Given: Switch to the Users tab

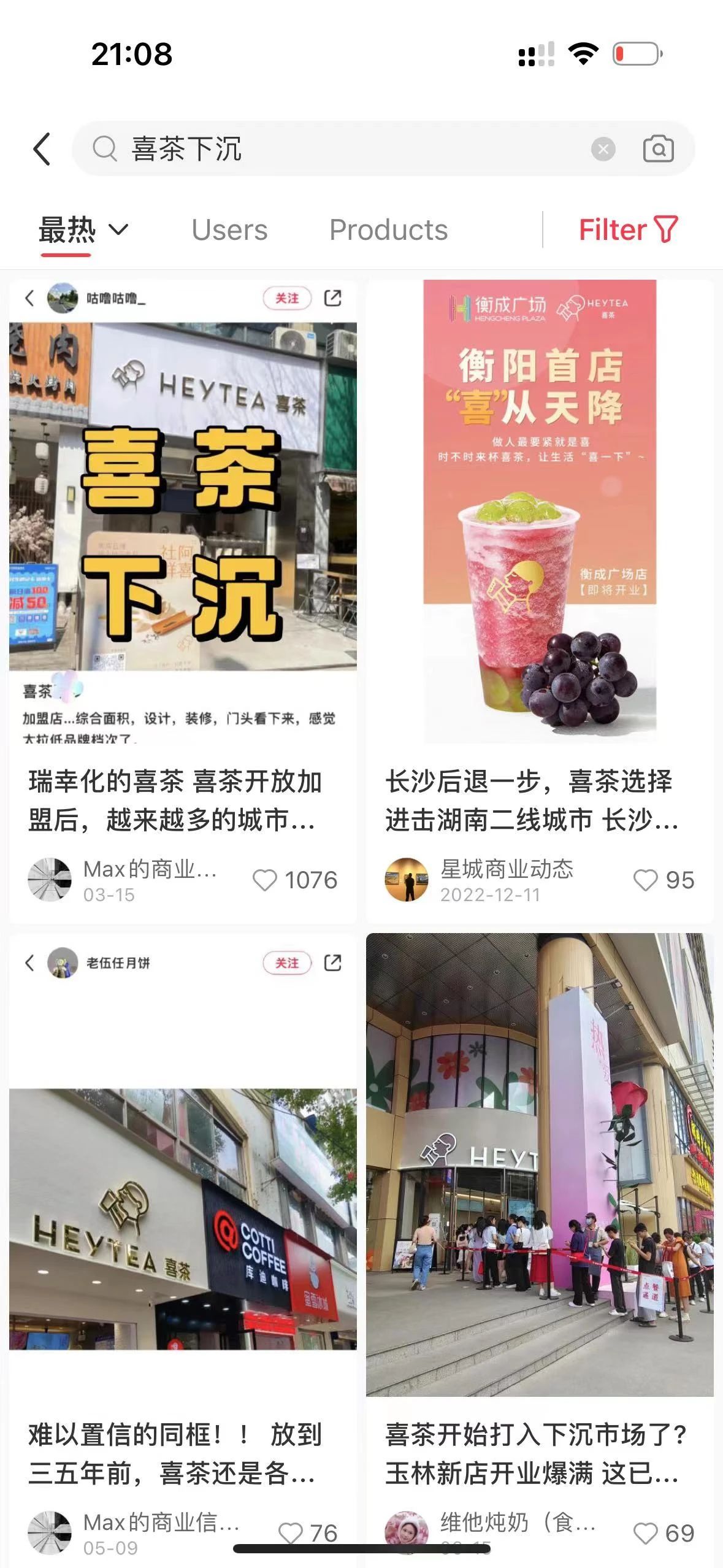Looking at the screenshot, I should 229,230.
